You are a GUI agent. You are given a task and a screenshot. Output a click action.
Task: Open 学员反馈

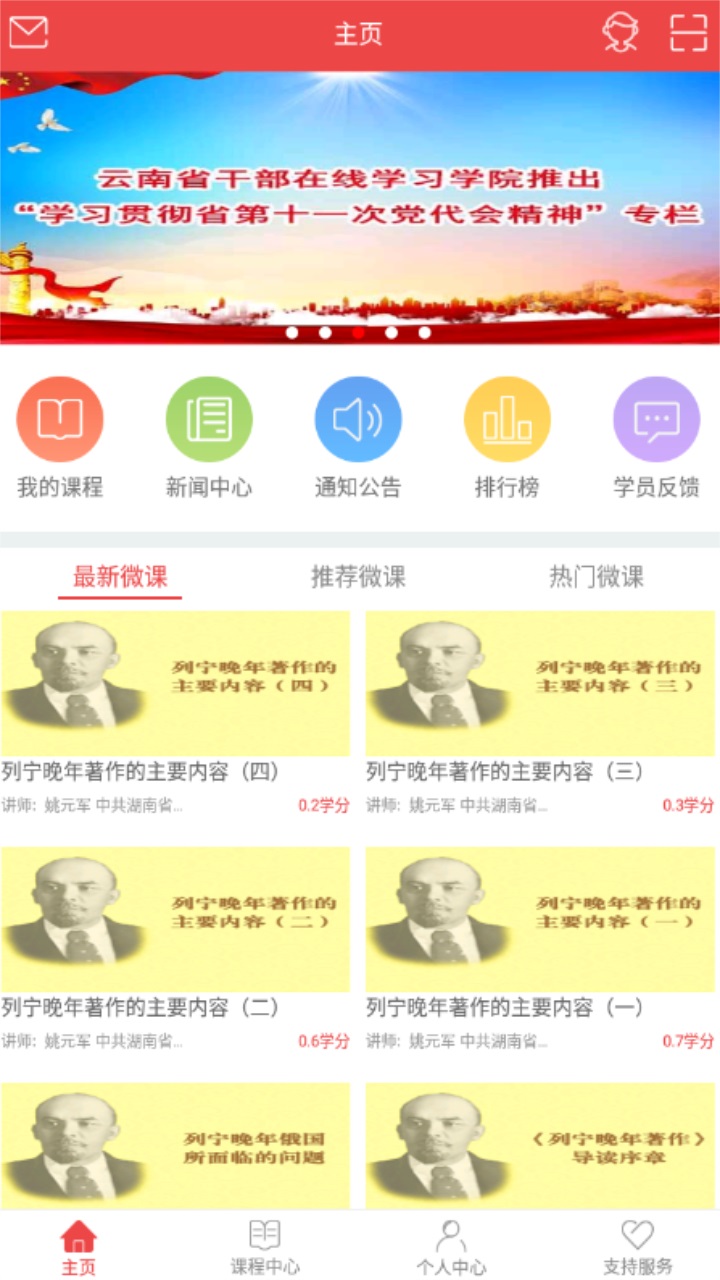(x=656, y=438)
